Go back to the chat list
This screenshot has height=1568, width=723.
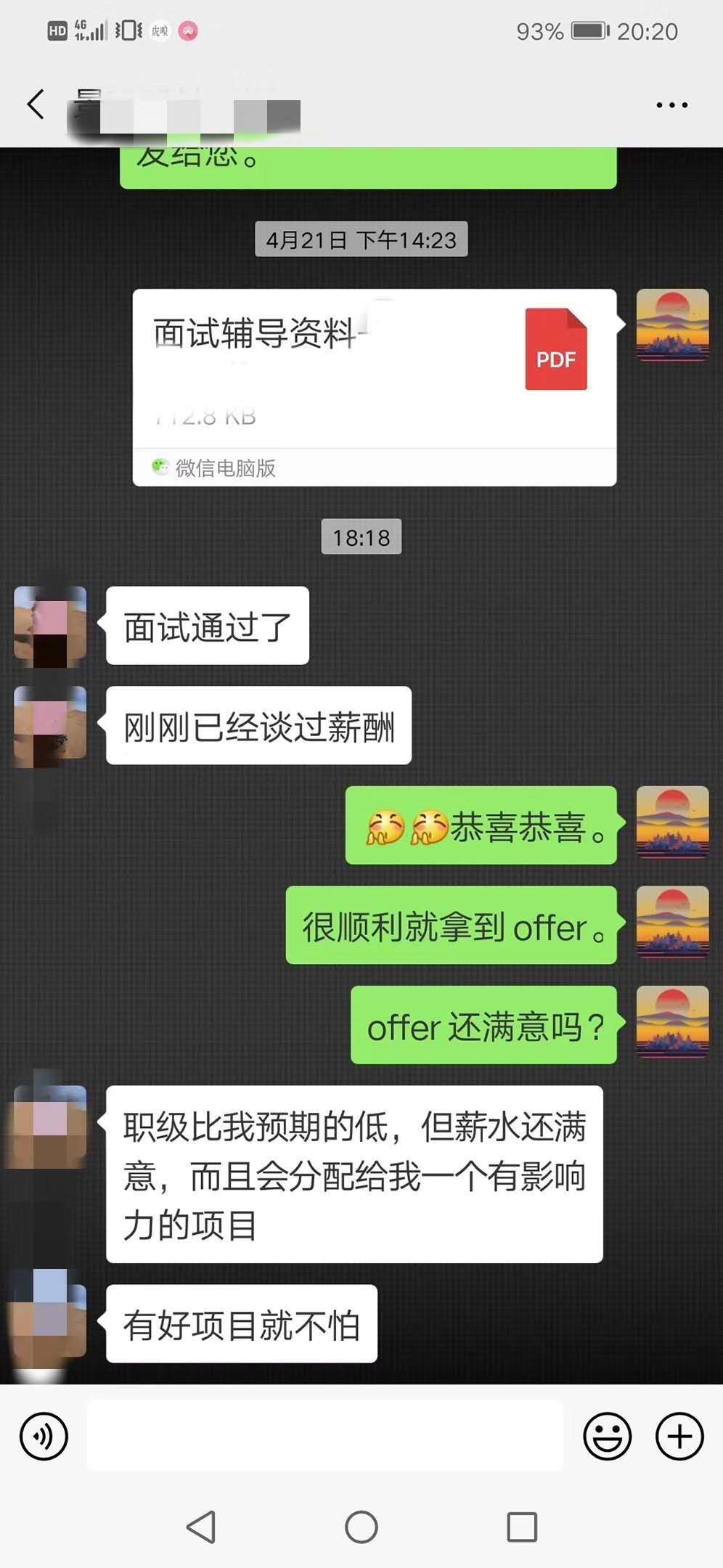point(36,105)
